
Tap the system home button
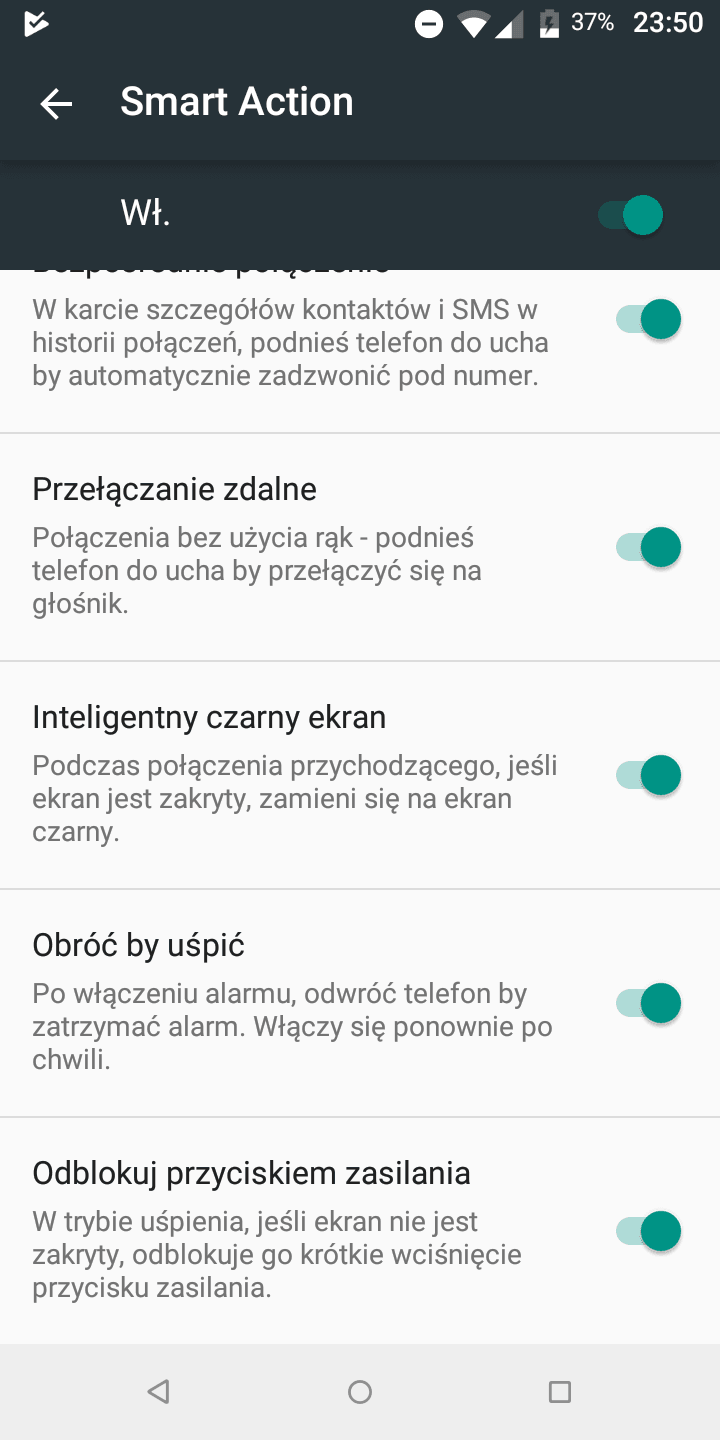click(360, 1391)
